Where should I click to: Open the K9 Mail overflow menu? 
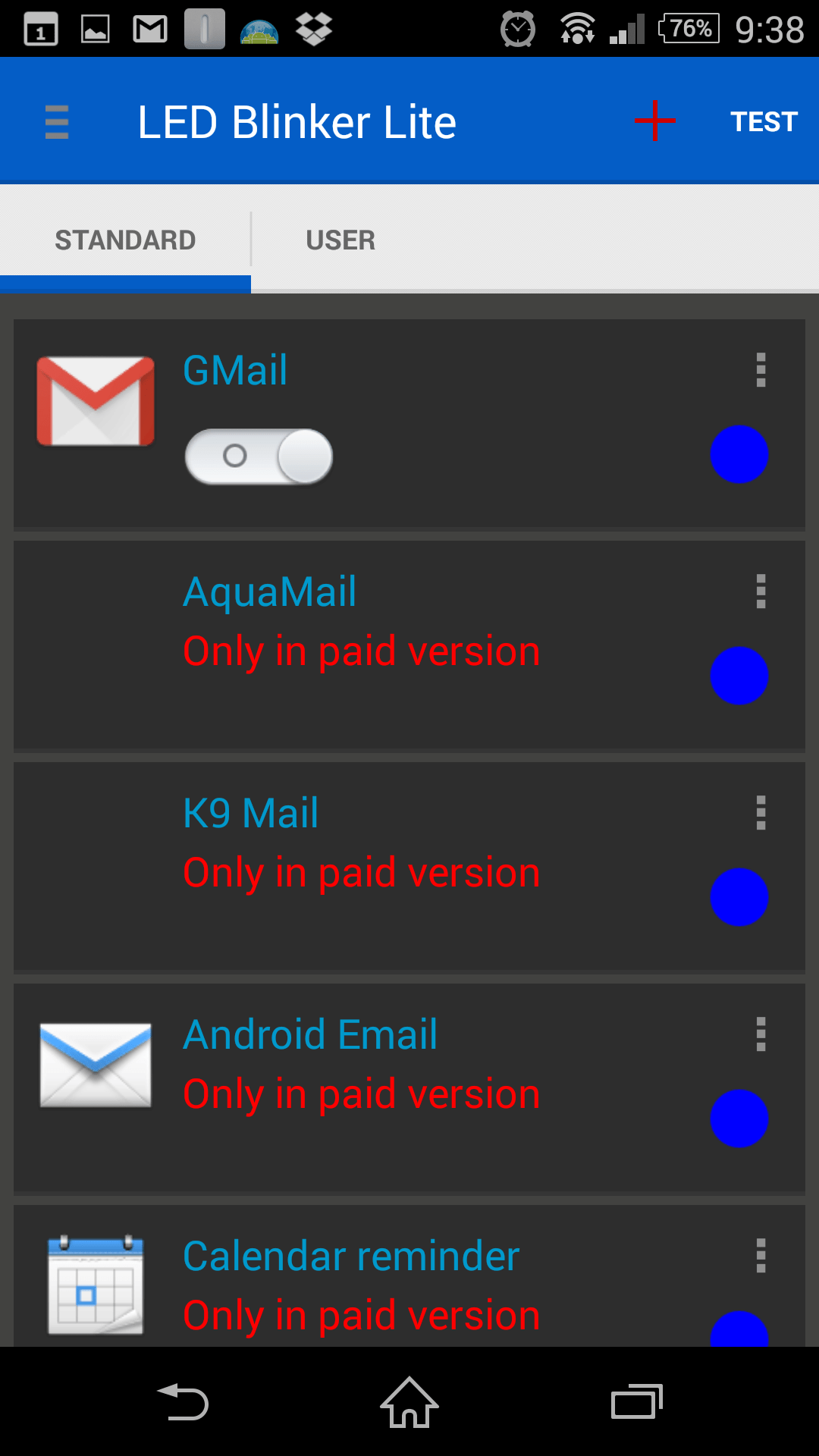click(761, 813)
